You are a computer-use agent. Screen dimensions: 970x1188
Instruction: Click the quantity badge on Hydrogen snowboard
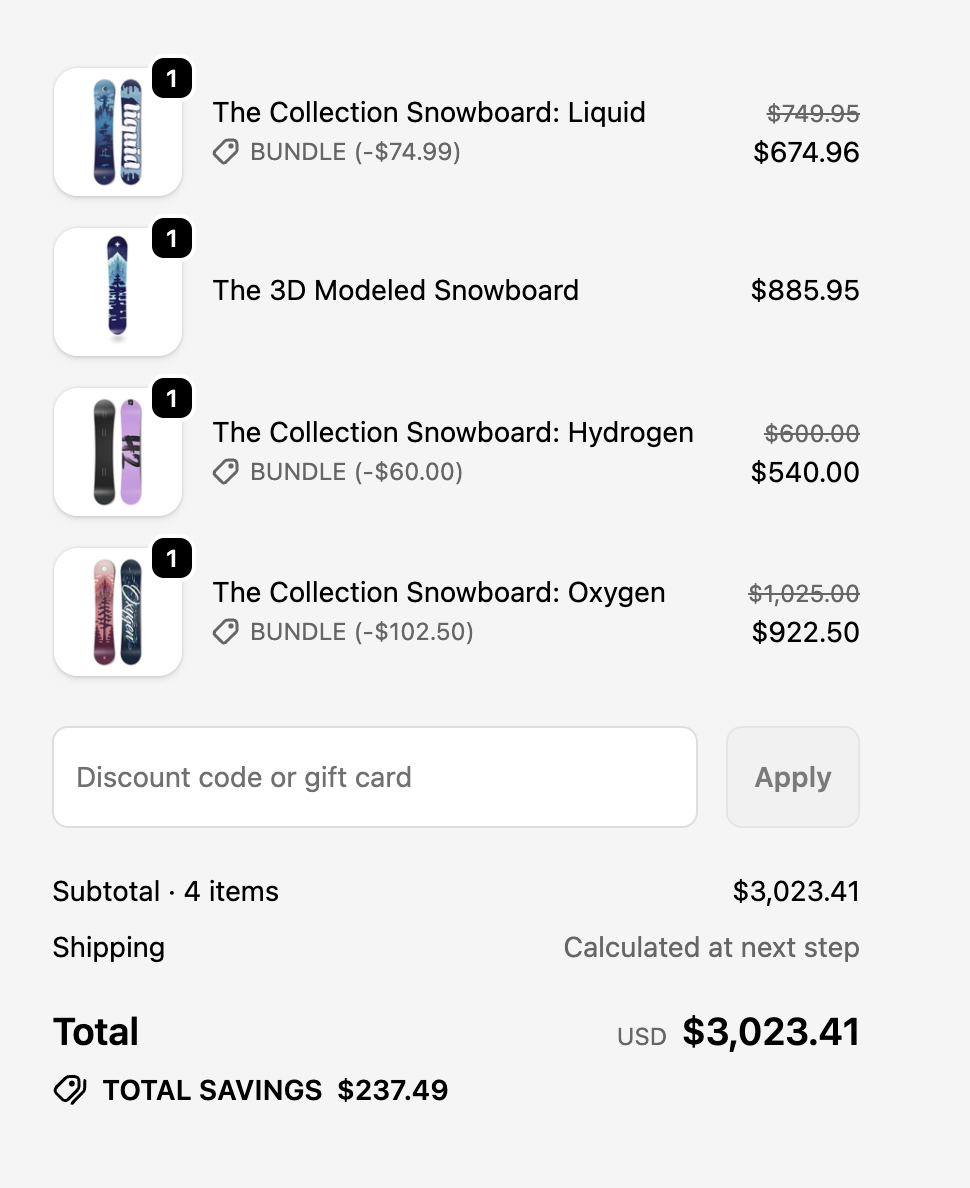174,398
